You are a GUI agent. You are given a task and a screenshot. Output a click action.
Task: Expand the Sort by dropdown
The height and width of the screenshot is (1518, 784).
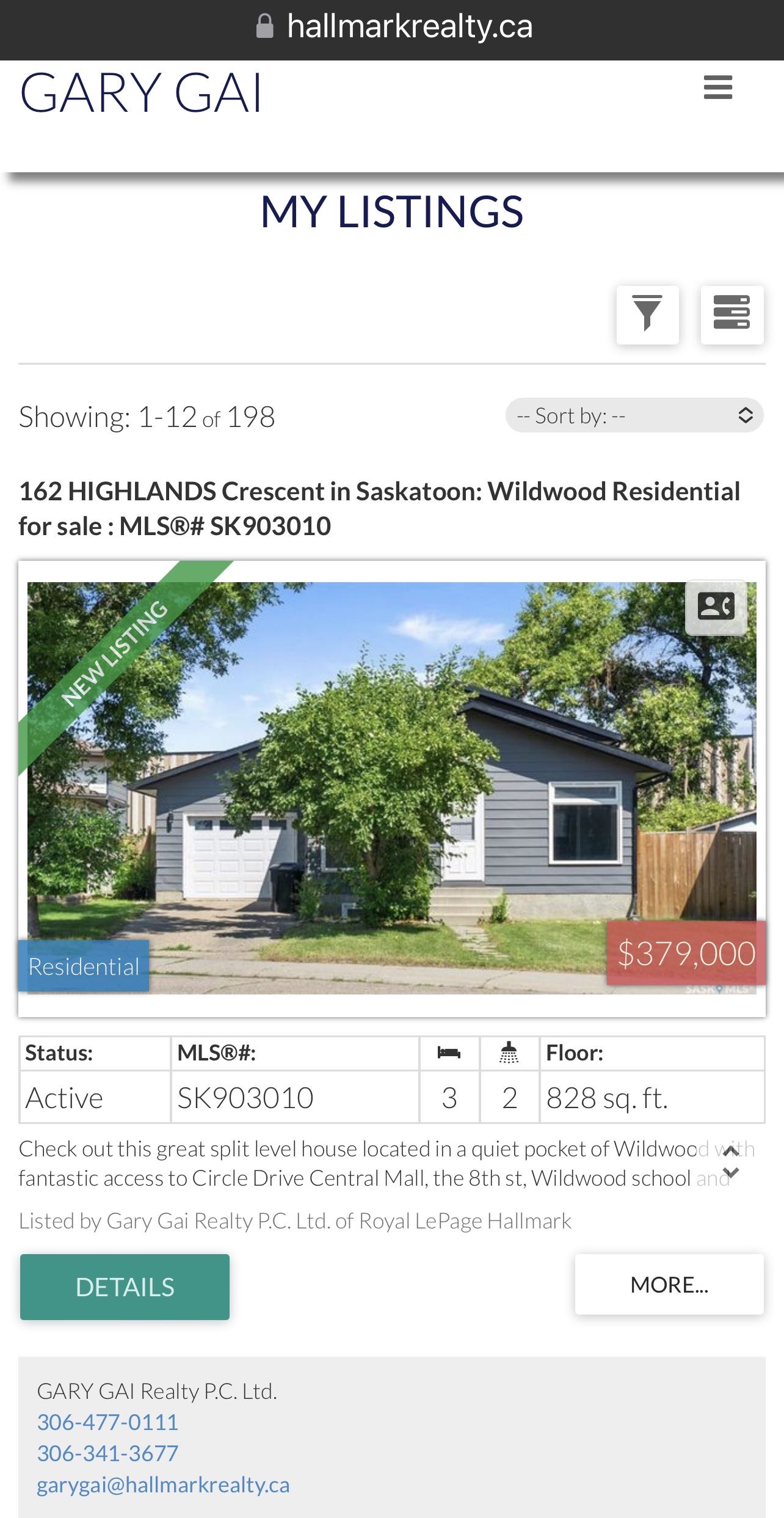(x=634, y=416)
